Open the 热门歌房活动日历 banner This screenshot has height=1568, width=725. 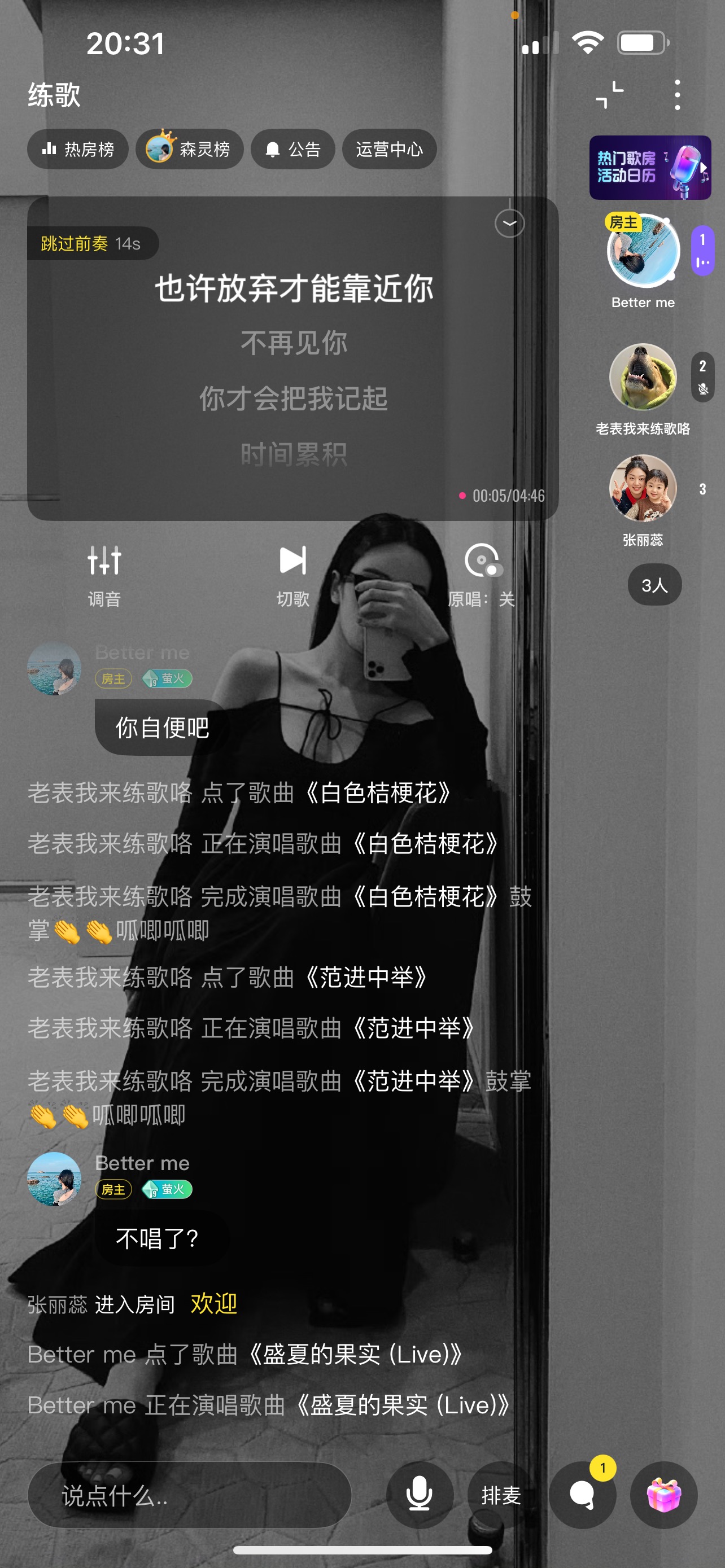coord(650,168)
